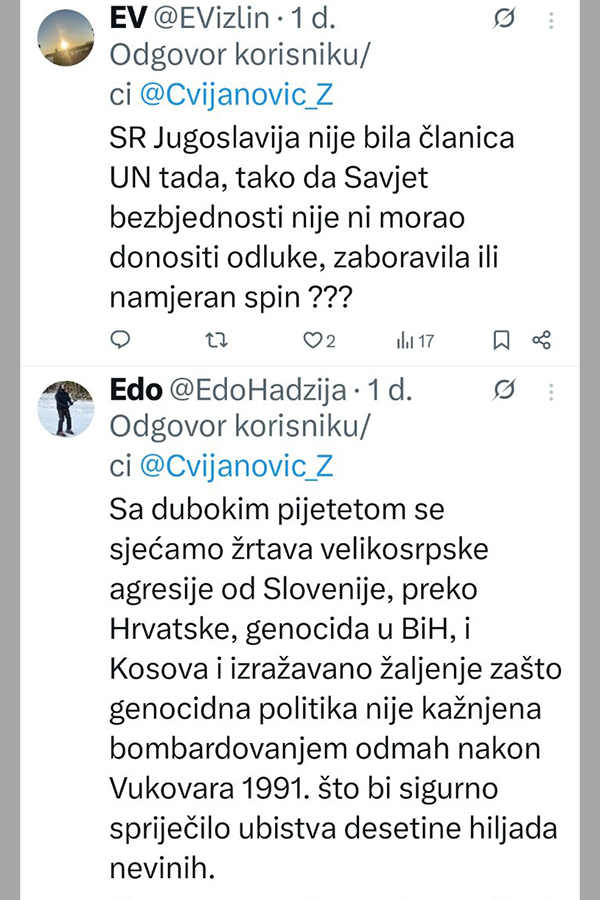
Task: View analytics for EV's reply
Action: (415, 341)
